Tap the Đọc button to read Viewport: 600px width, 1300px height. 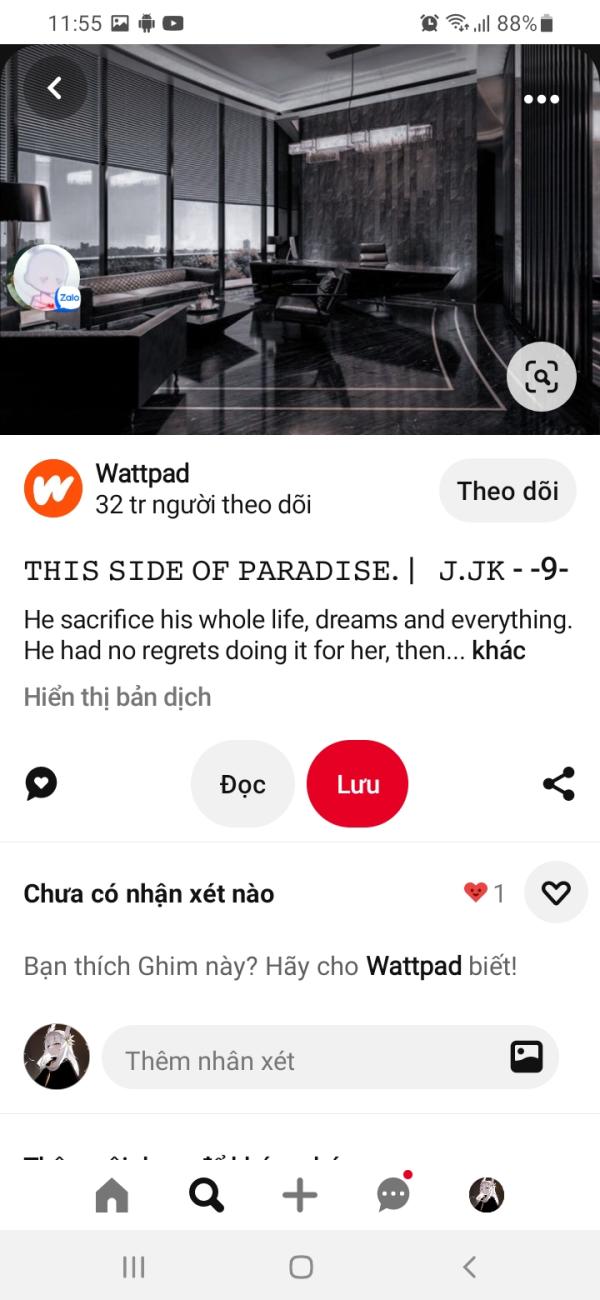243,784
